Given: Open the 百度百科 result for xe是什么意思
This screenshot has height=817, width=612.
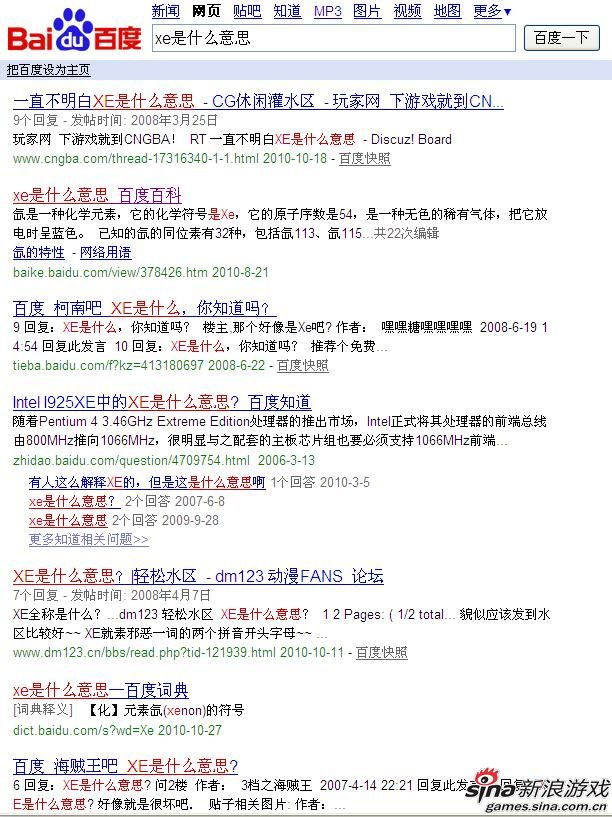Looking at the screenshot, I should (x=97, y=195).
